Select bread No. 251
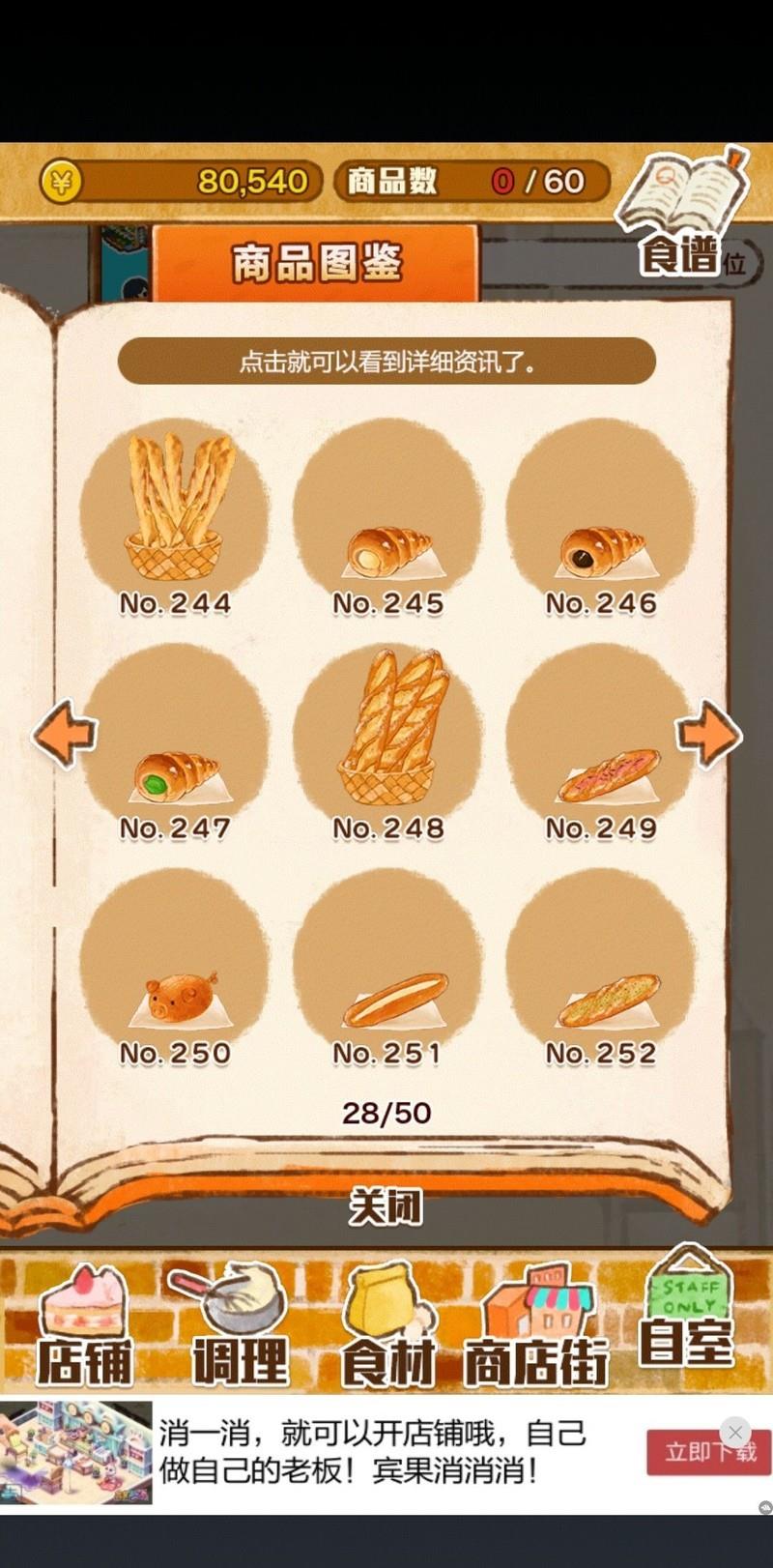The width and height of the screenshot is (773, 1568). pos(387,967)
